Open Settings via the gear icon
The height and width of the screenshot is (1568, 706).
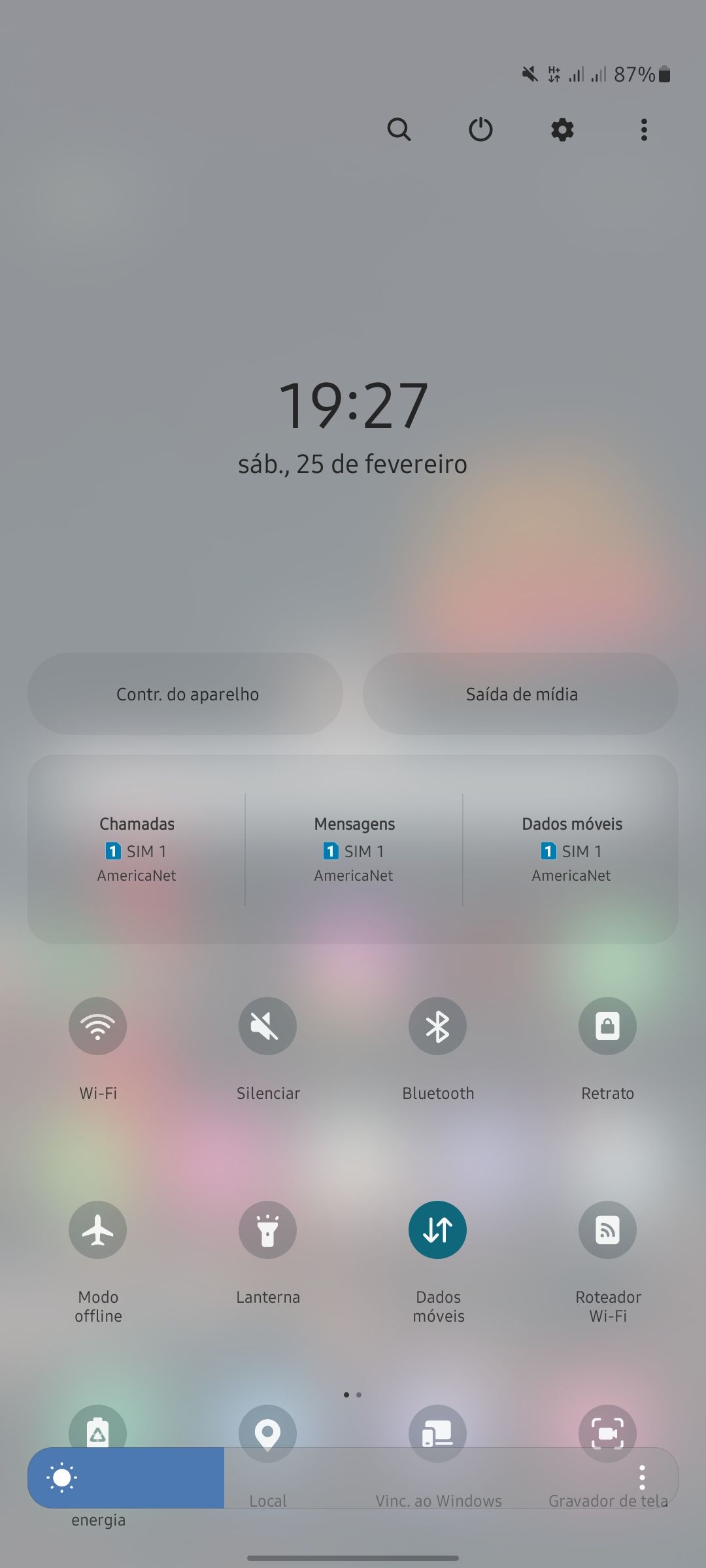pyautogui.click(x=562, y=130)
